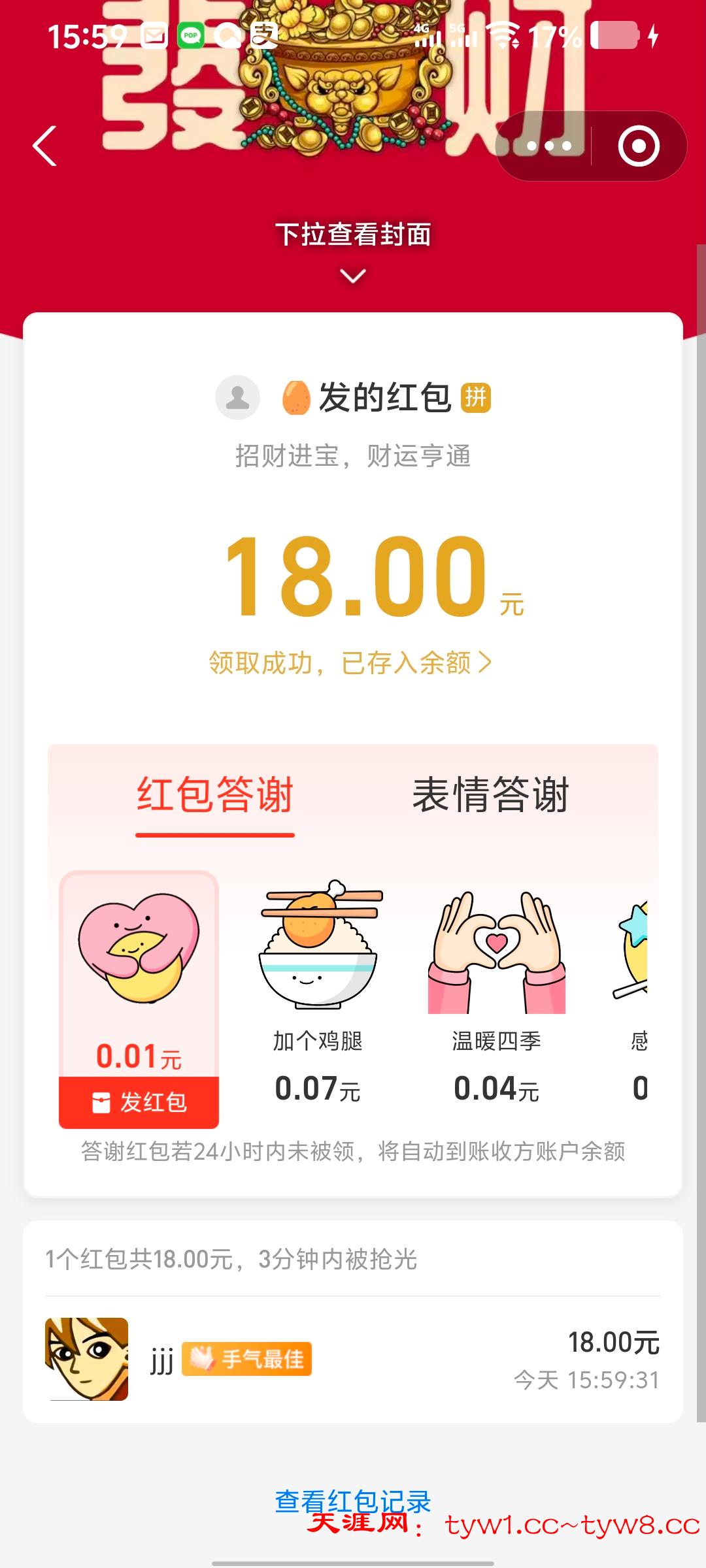Open the three-dot more menu

tap(548, 146)
